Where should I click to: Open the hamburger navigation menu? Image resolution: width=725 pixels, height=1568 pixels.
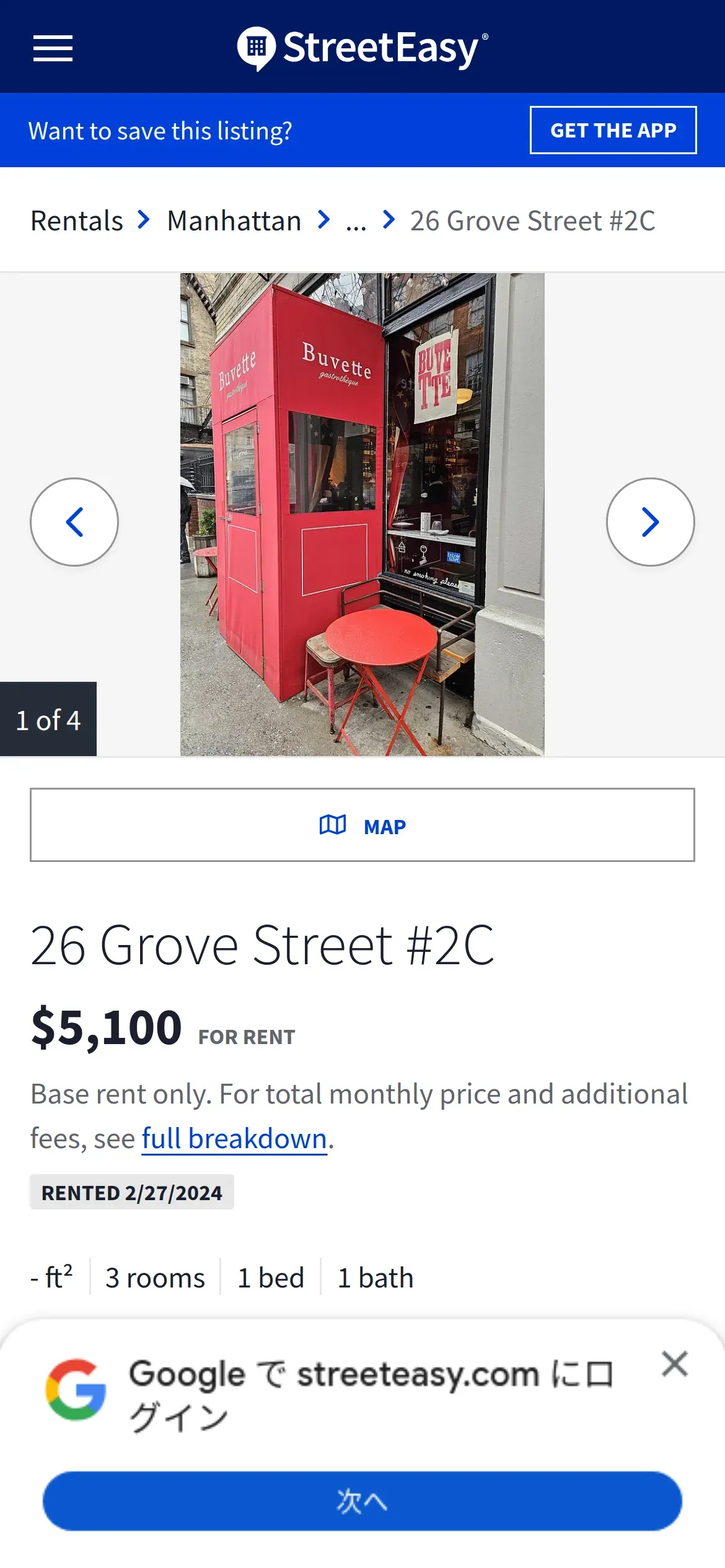coord(53,48)
